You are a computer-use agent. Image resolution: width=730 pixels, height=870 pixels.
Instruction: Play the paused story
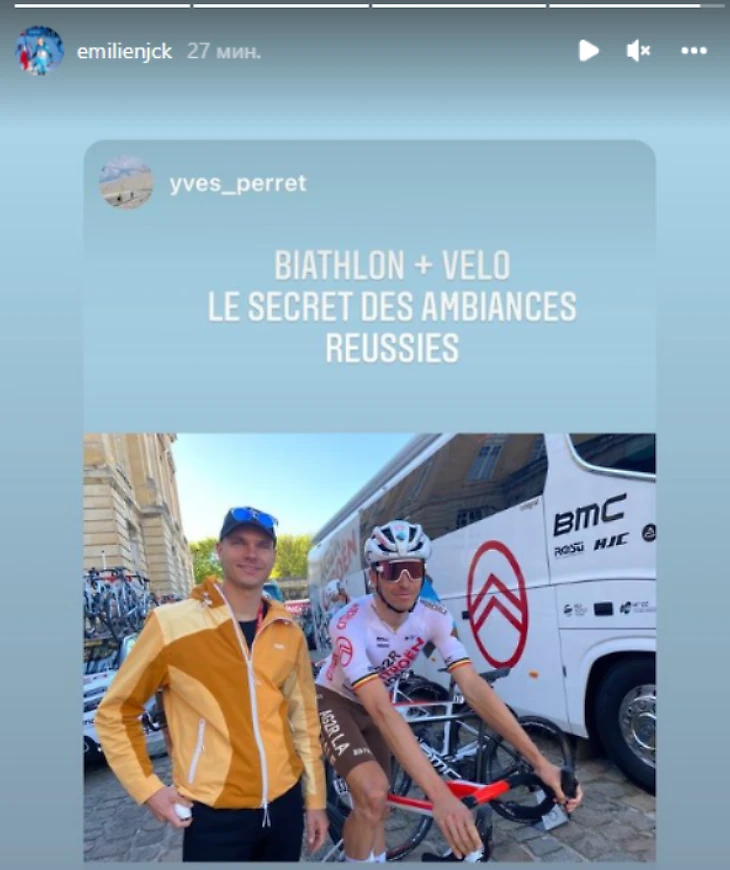[588, 50]
